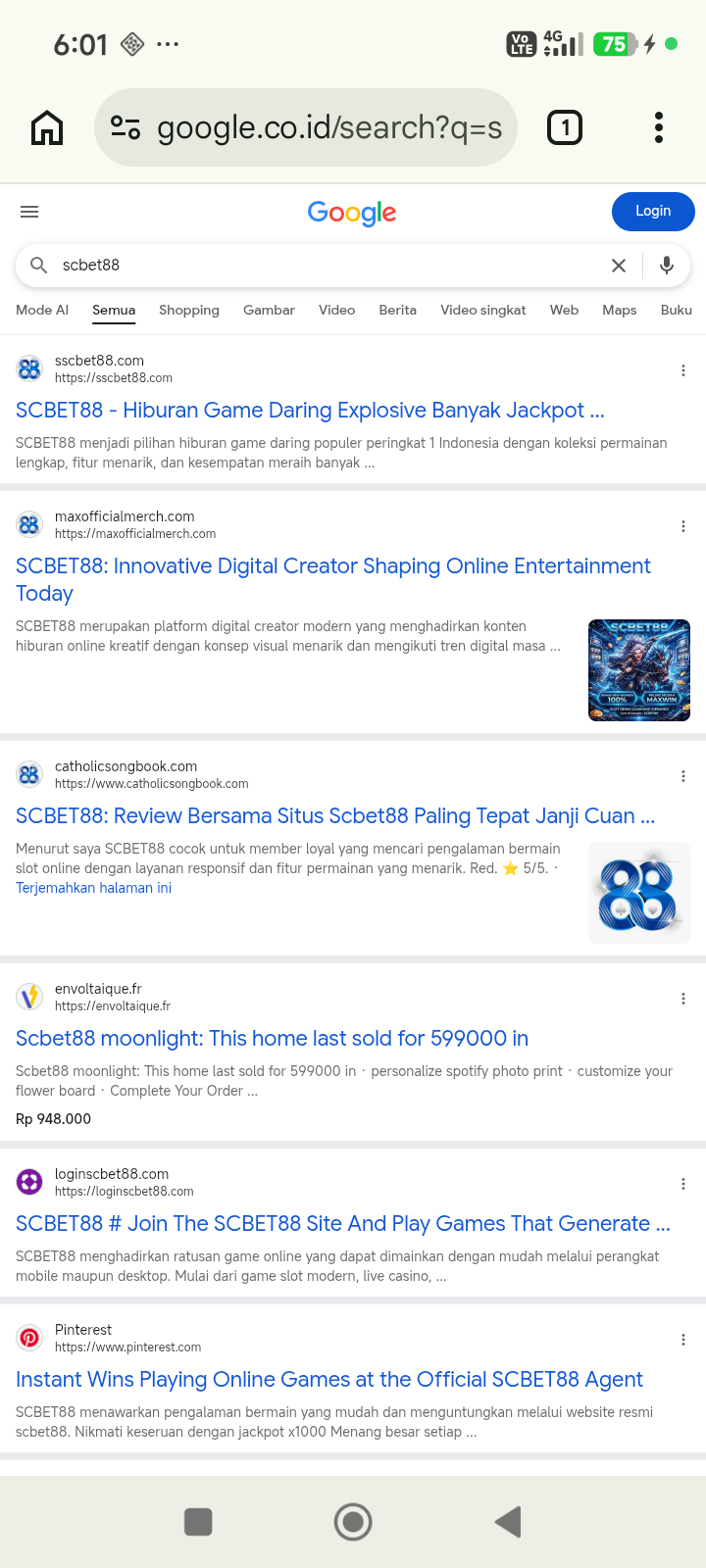
Task: Open the Maps tab
Action: pyautogui.click(x=620, y=310)
